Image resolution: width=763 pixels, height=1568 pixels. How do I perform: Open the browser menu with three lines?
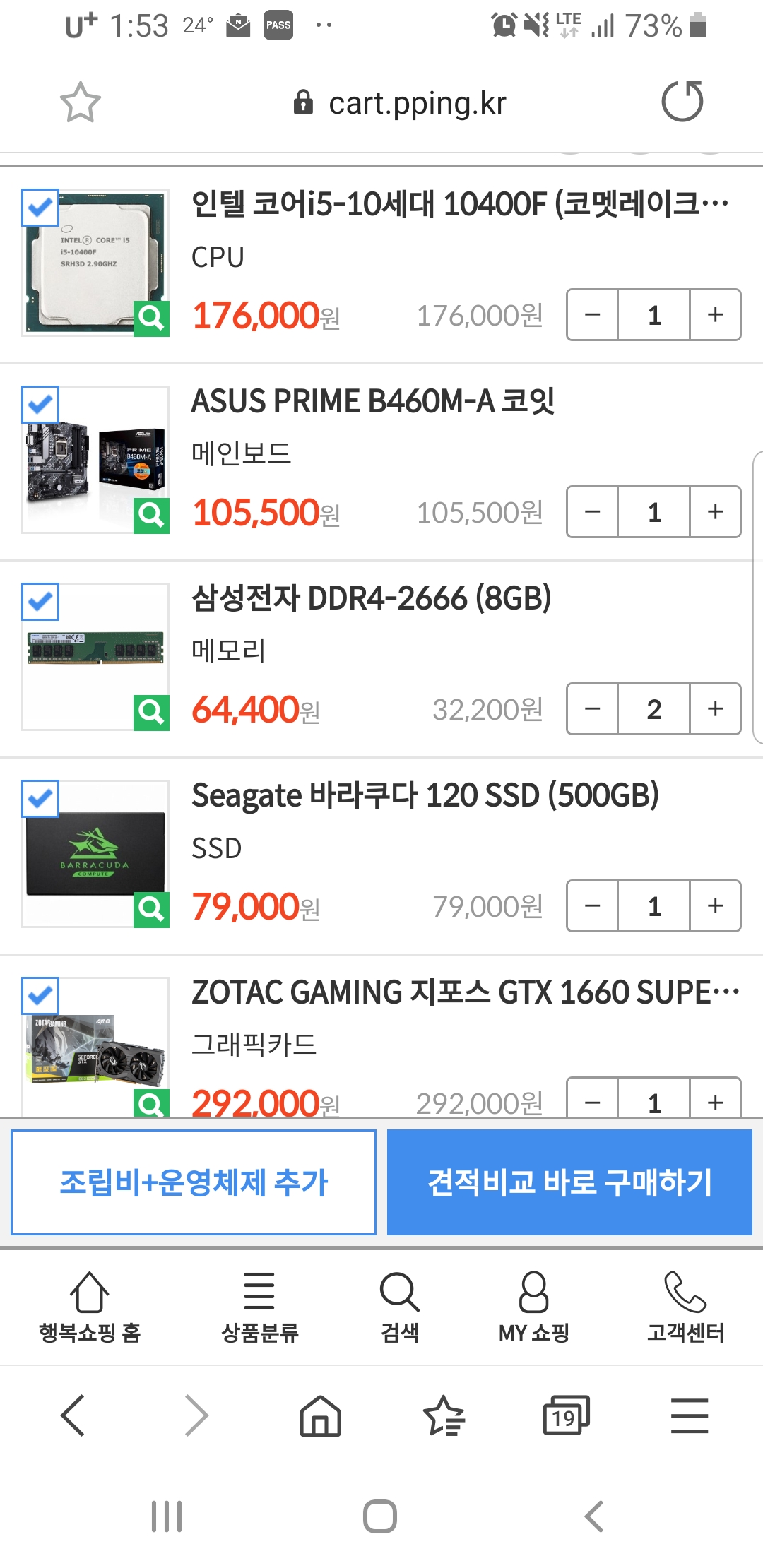689,1415
